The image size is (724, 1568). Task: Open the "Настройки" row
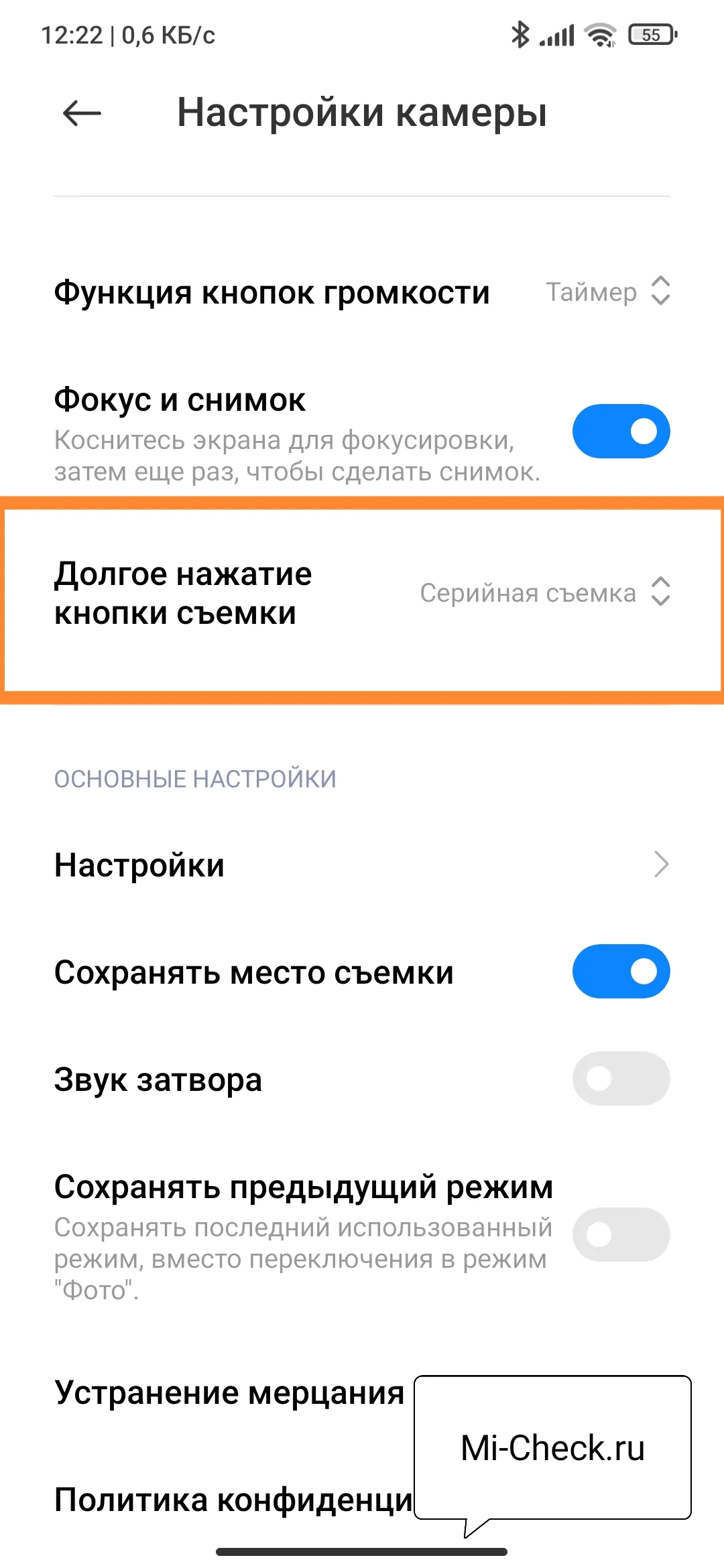tap(362, 864)
